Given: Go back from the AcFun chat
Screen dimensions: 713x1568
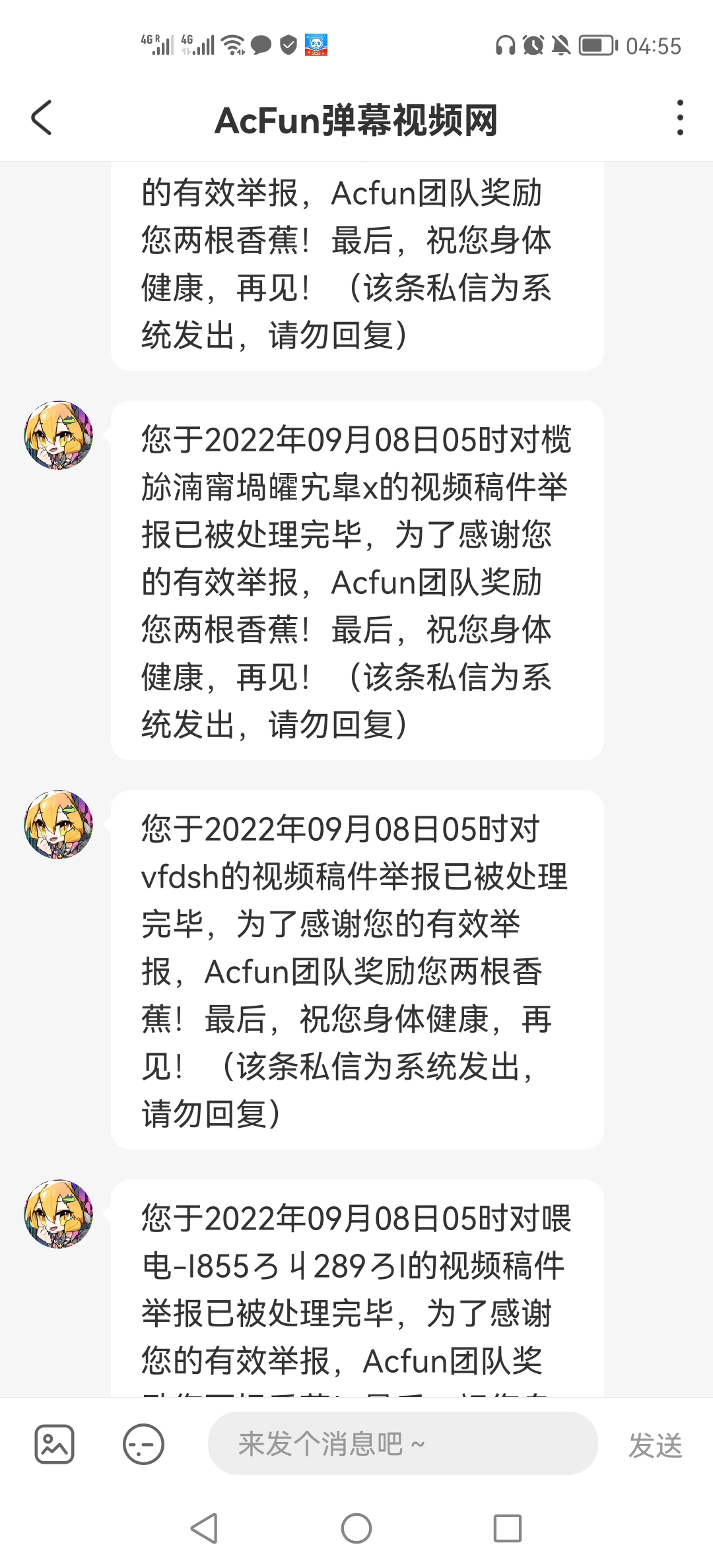Looking at the screenshot, I should point(42,119).
